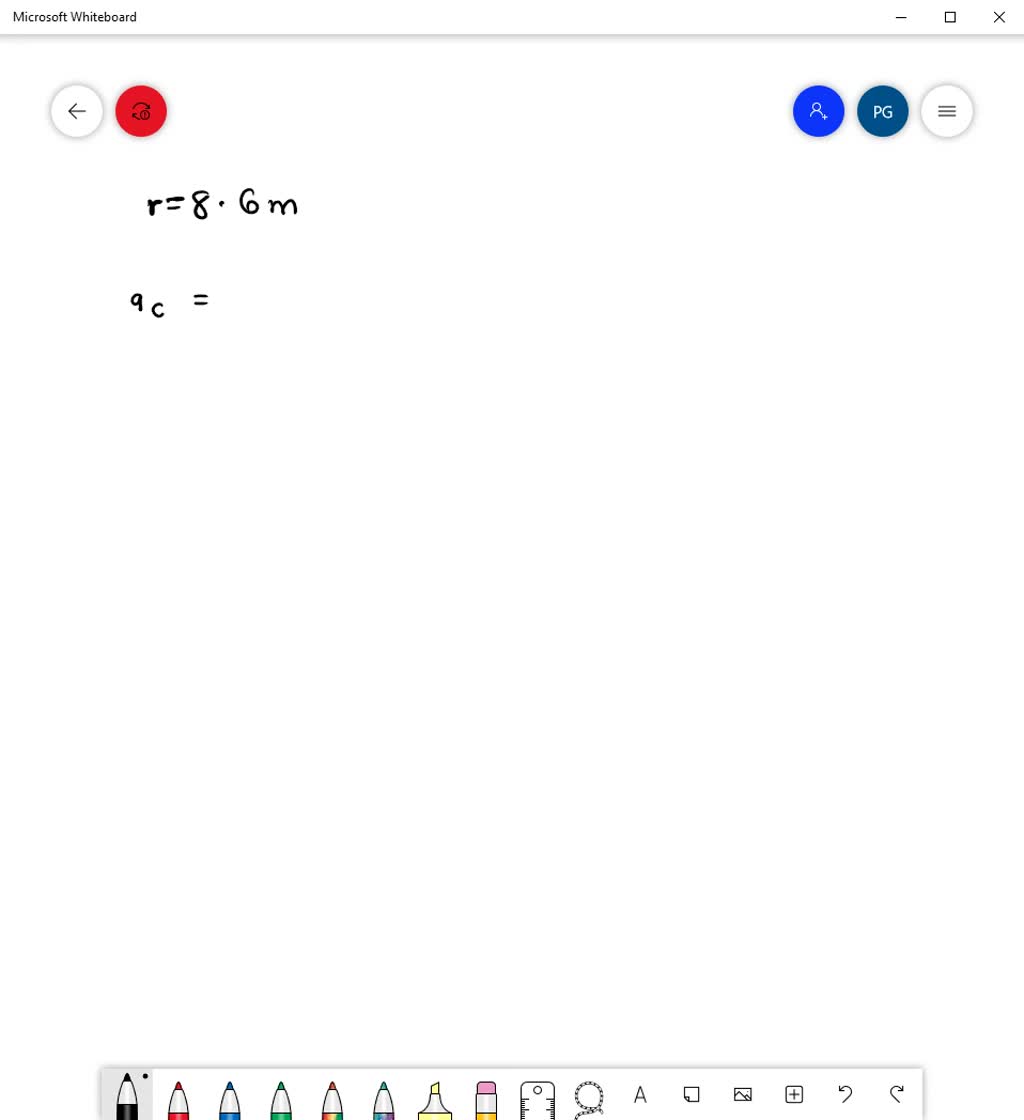Image resolution: width=1024 pixels, height=1120 pixels.
Task: Select the black pen
Action: click(x=127, y=1097)
